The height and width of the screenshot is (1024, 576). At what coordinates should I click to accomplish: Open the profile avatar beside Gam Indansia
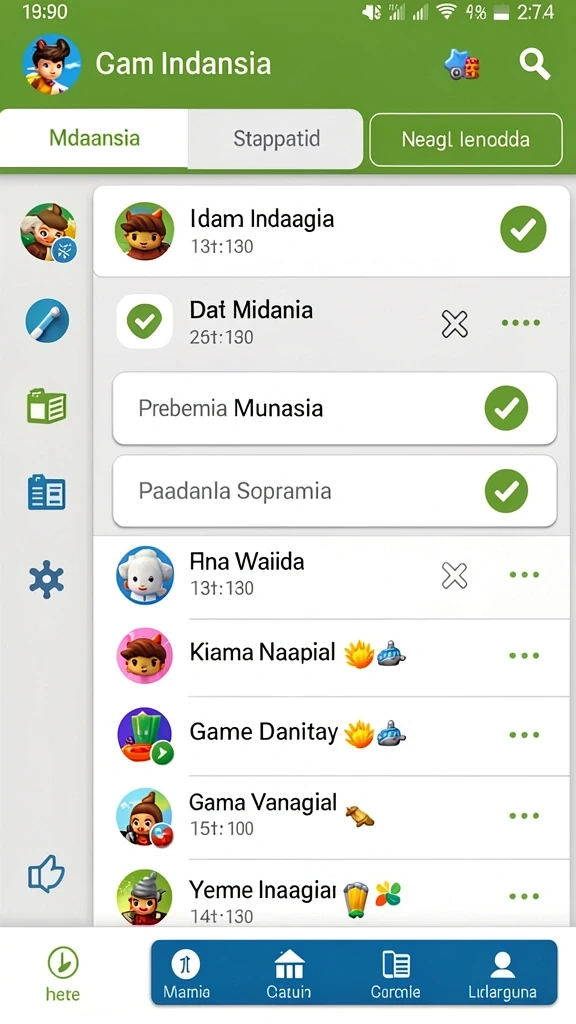(x=52, y=63)
